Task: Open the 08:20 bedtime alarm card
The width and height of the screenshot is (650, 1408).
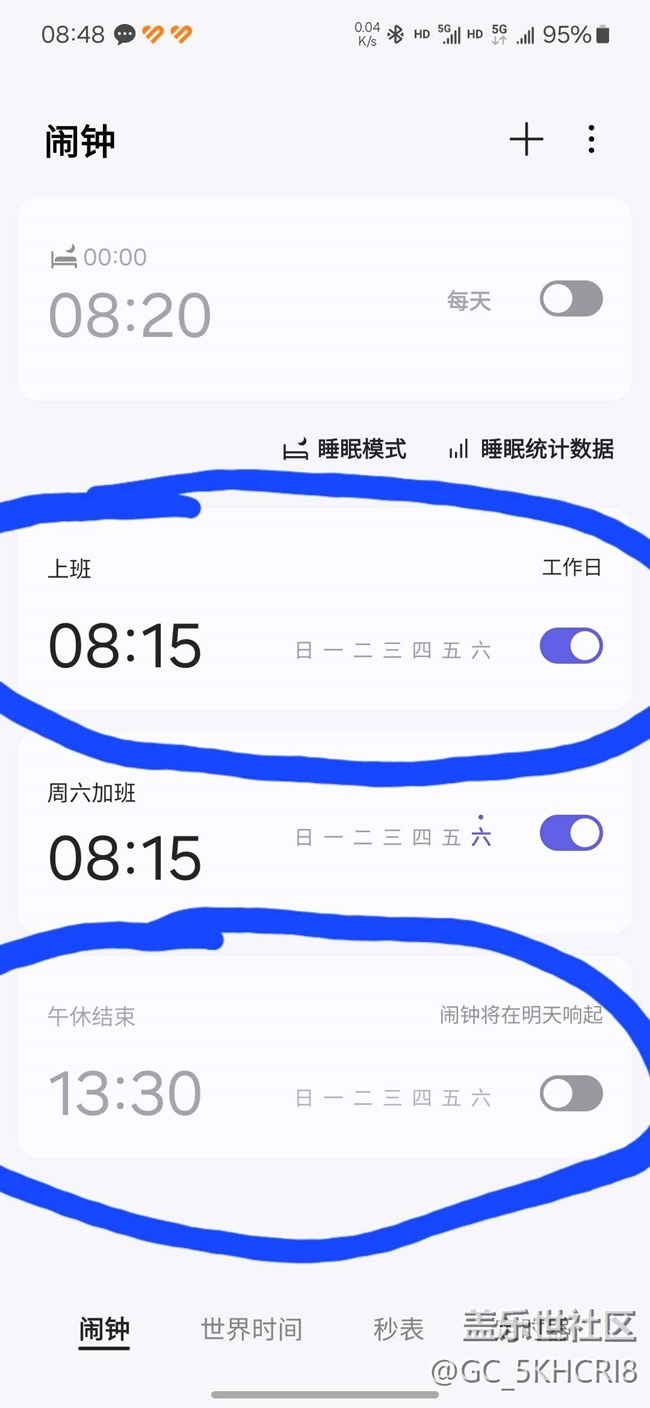Action: click(325, 298)
